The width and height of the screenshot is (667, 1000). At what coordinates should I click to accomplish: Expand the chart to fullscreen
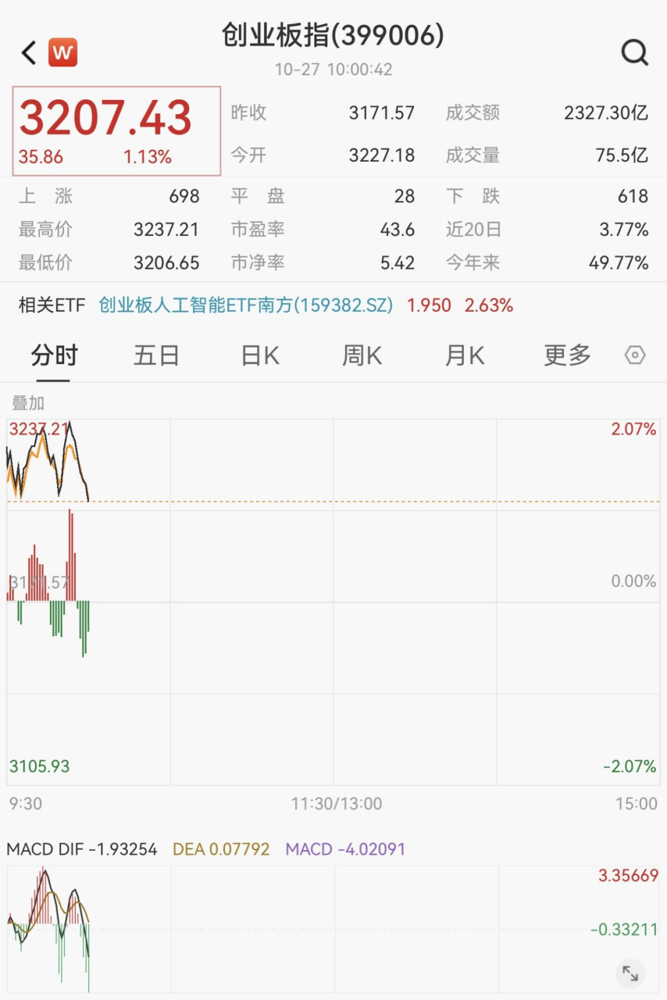pyautogui.click(x=630, y=972)
